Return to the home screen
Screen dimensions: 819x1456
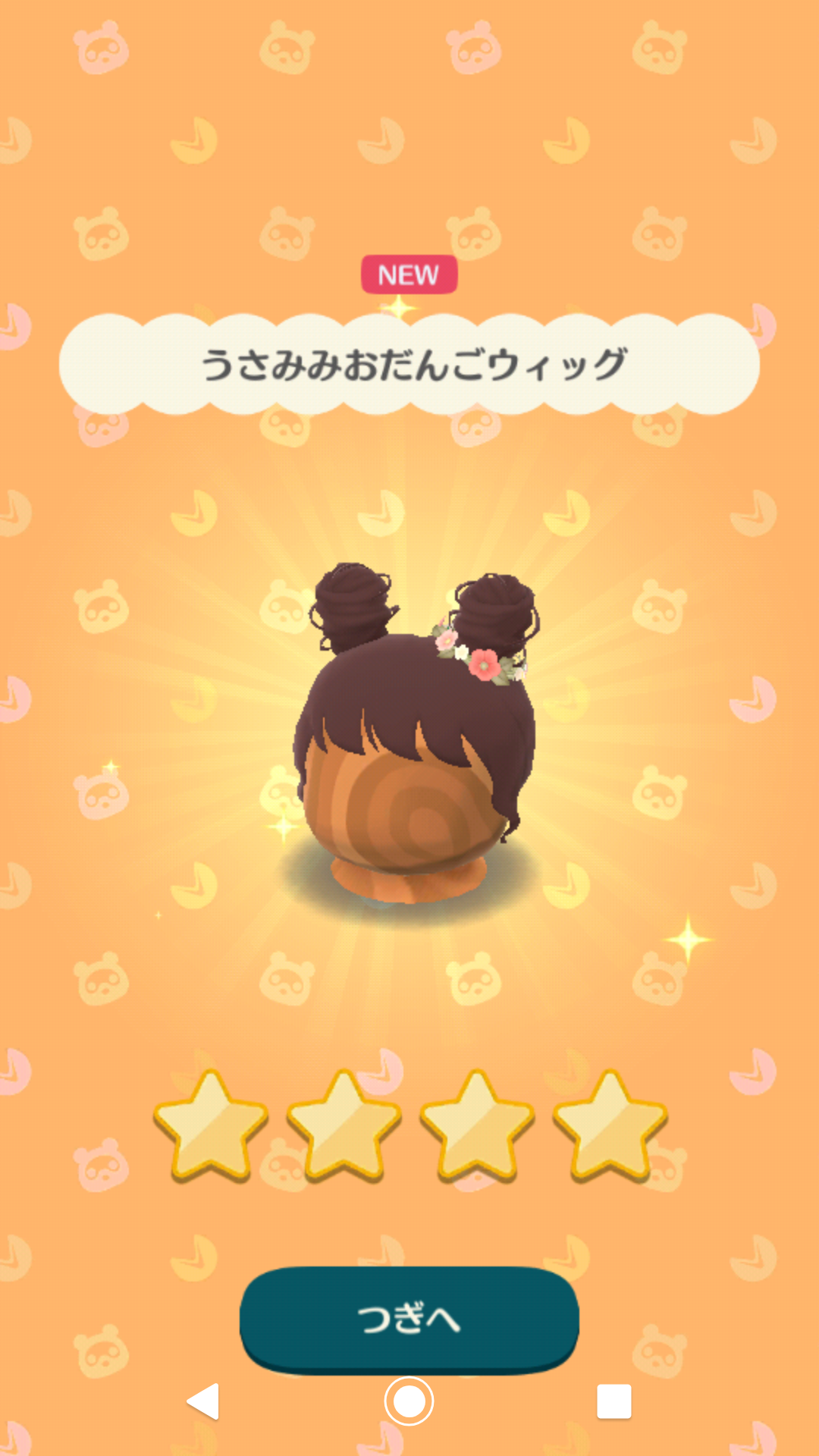pos(409,1401)
